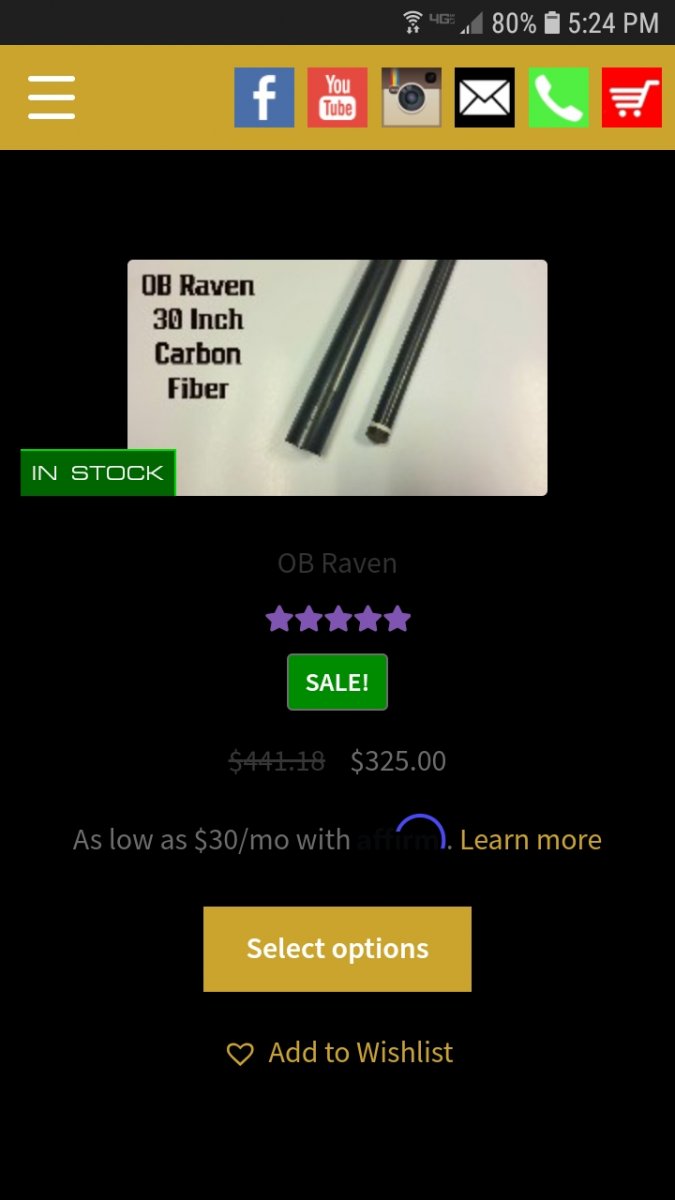Open the shopping cart

632,97
